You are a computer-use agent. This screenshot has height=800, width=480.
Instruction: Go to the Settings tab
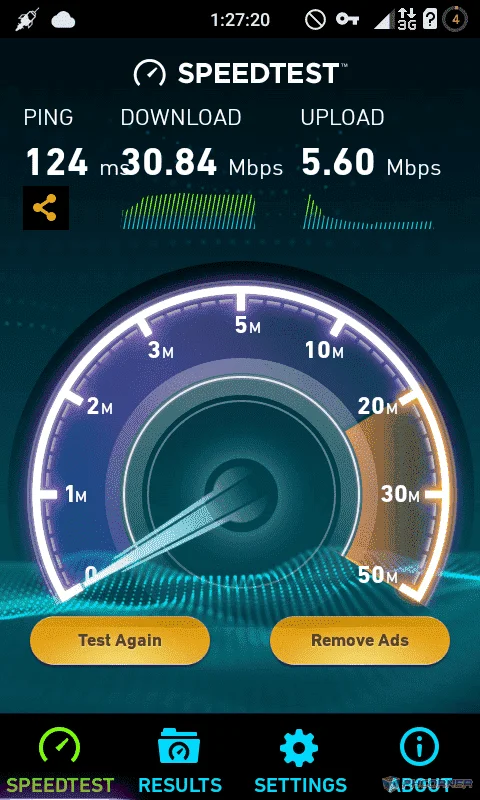pos(300,761)
